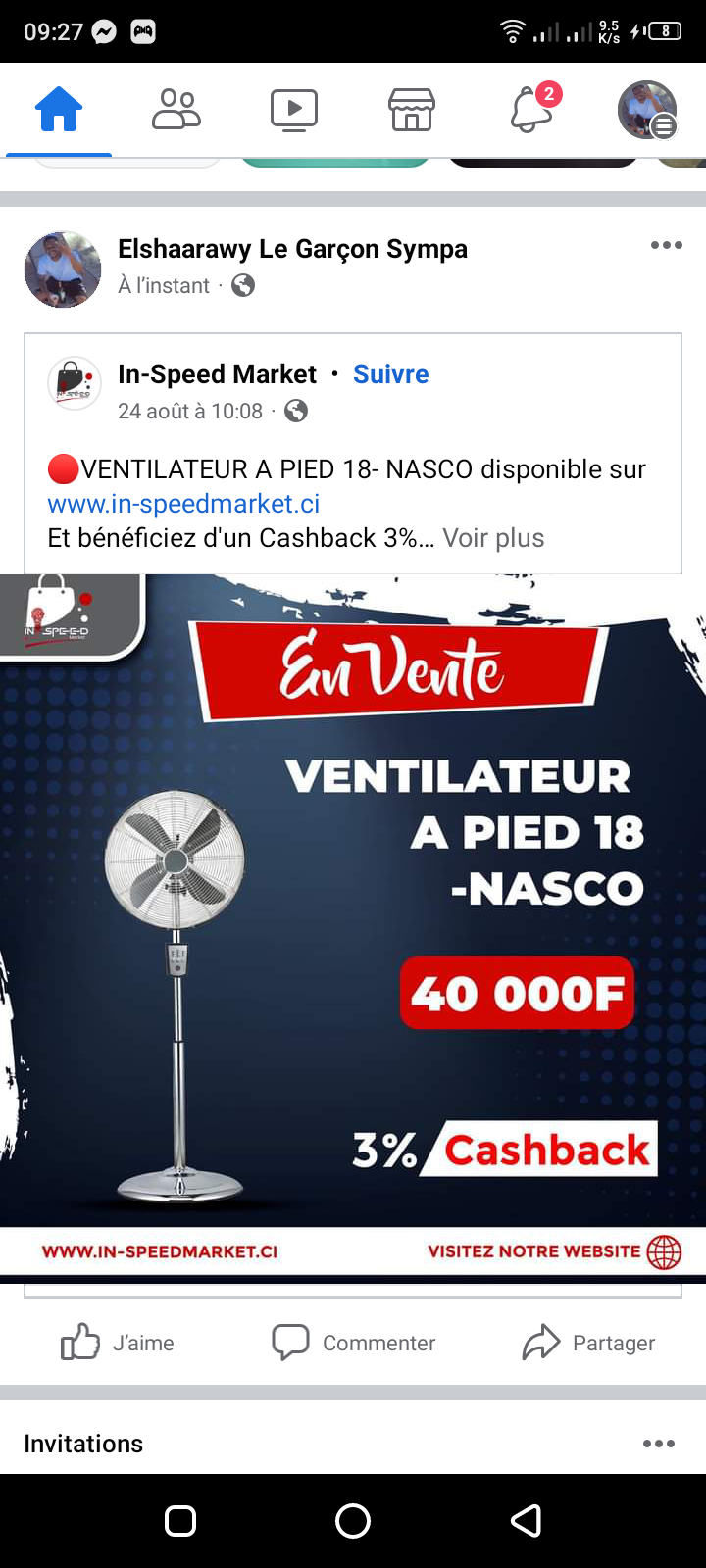Like the post with J'aime

118,1343
